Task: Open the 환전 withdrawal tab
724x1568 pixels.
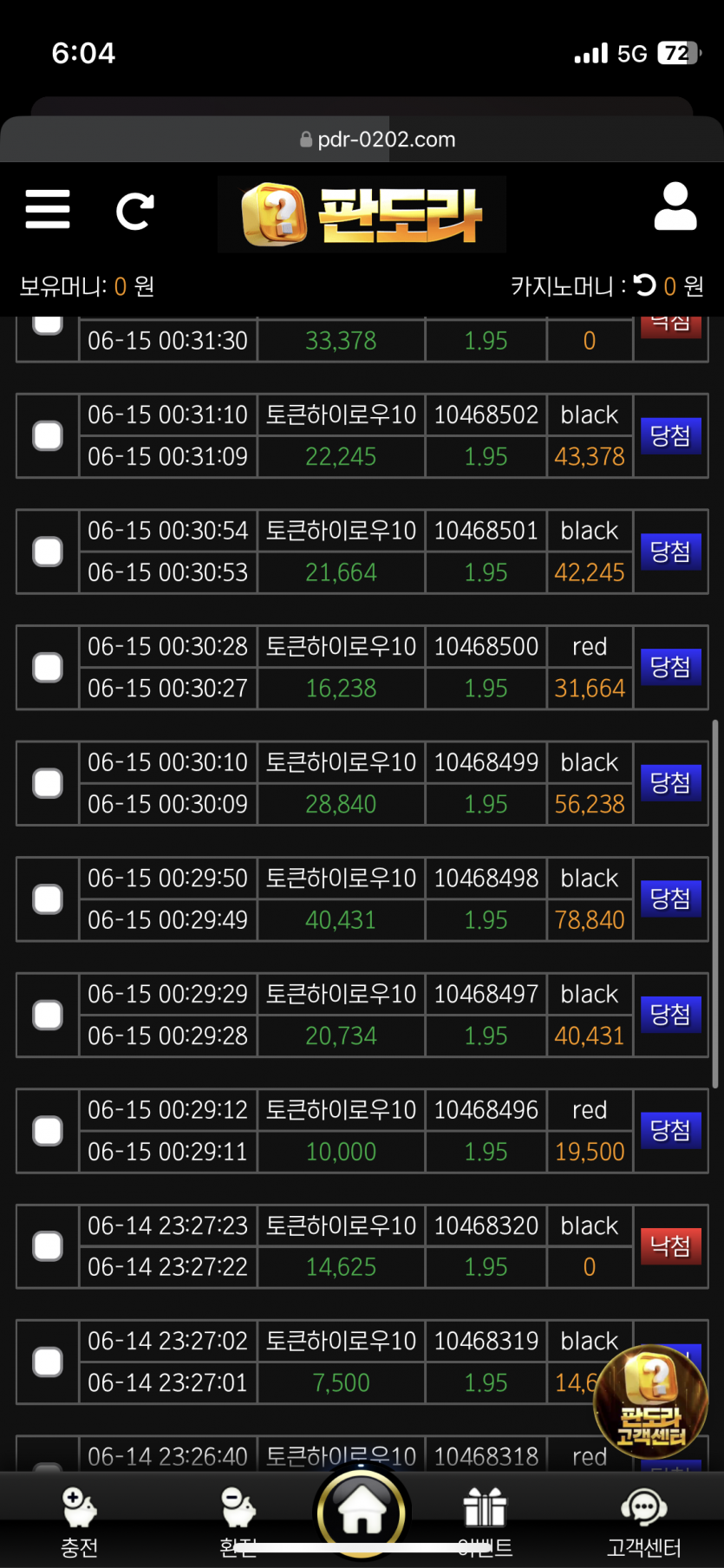Action: tap(238, 1523)
